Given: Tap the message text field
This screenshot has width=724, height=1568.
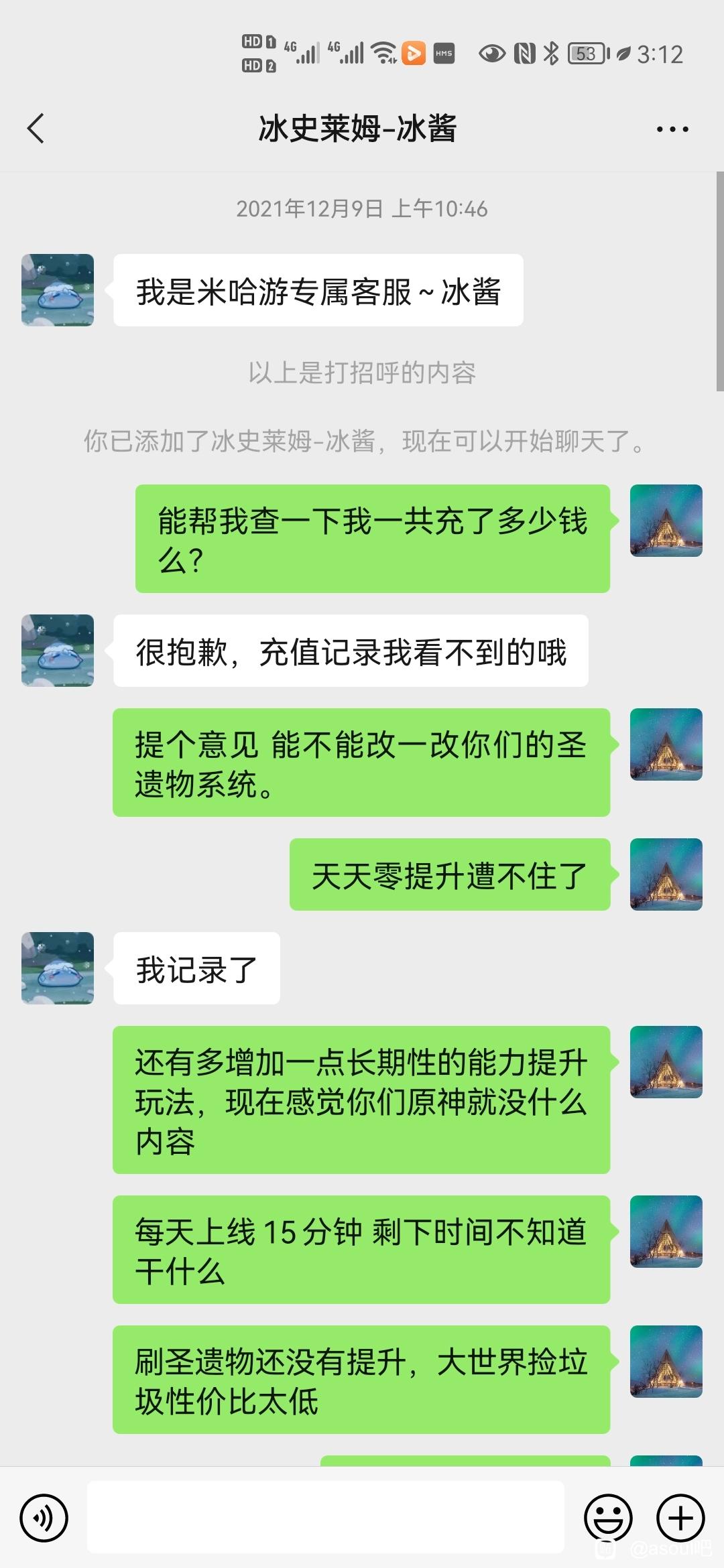Looking at the screenshot, I should pyautogui.click(x=326, y=1517).
